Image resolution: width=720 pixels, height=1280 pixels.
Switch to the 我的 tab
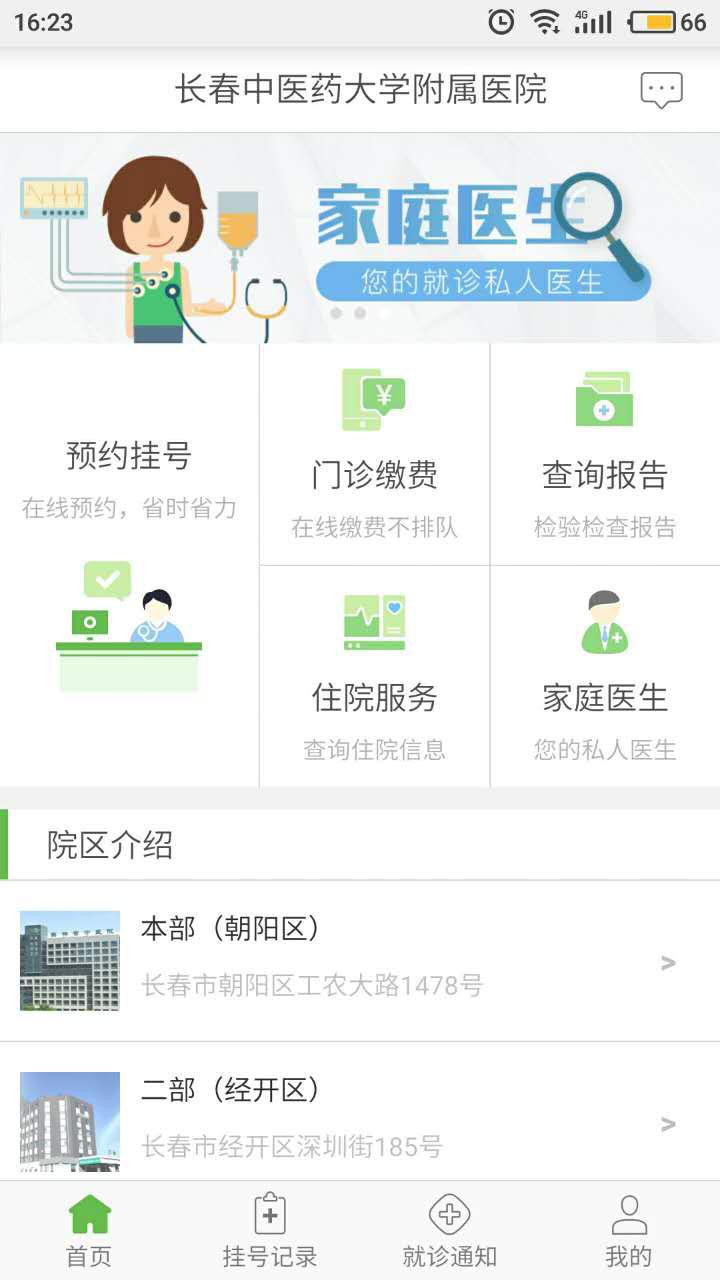(x=629, y=1228)
